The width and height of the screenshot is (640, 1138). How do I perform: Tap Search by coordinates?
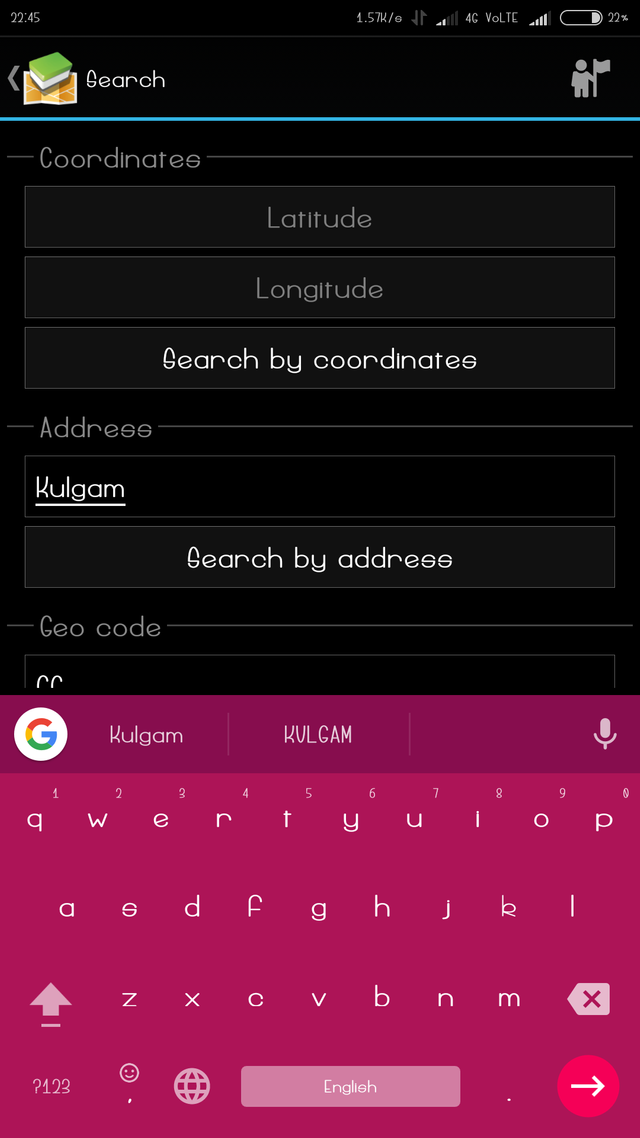319,358
